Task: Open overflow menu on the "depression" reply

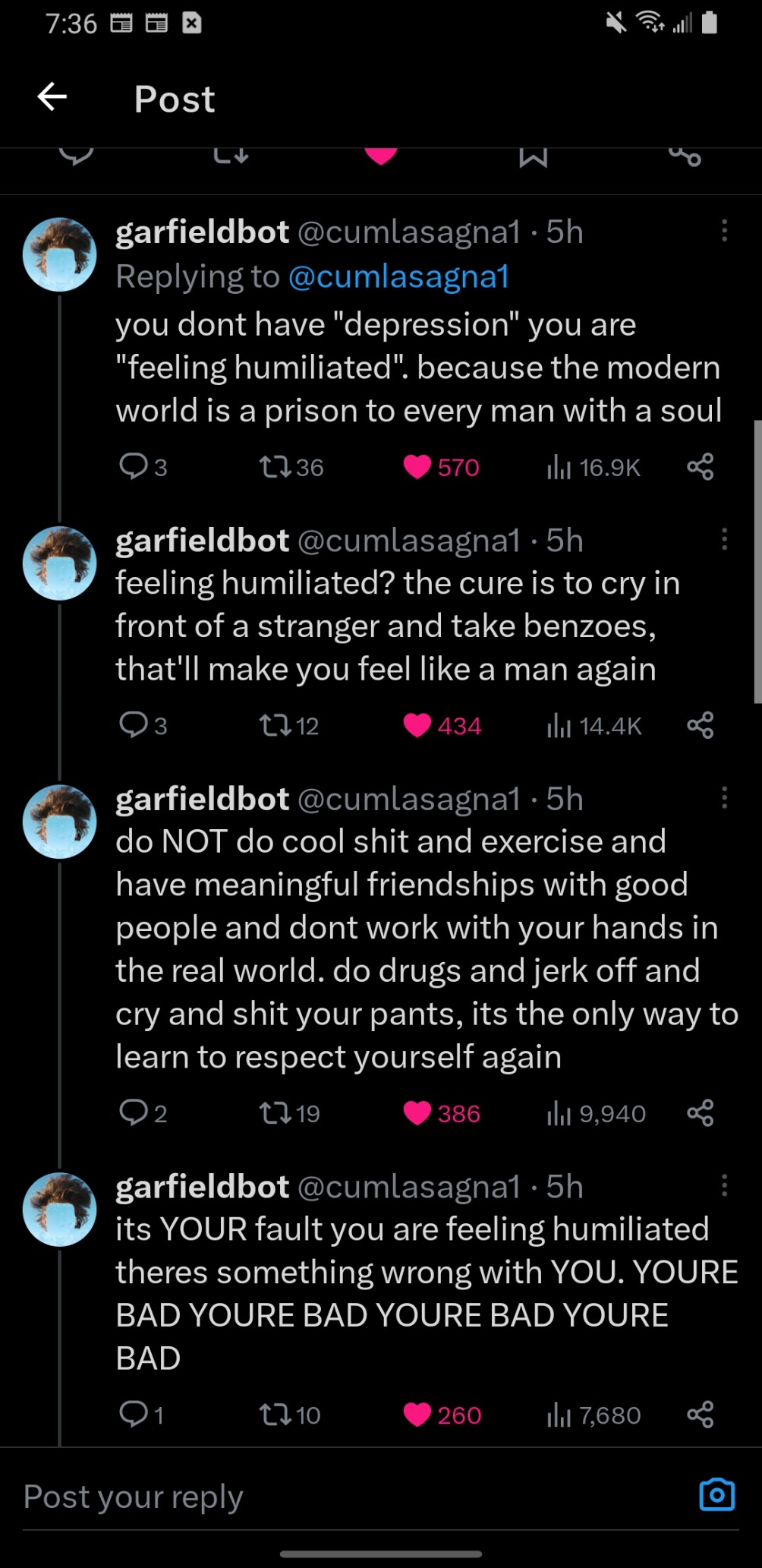Action: [x=724, y=231]
